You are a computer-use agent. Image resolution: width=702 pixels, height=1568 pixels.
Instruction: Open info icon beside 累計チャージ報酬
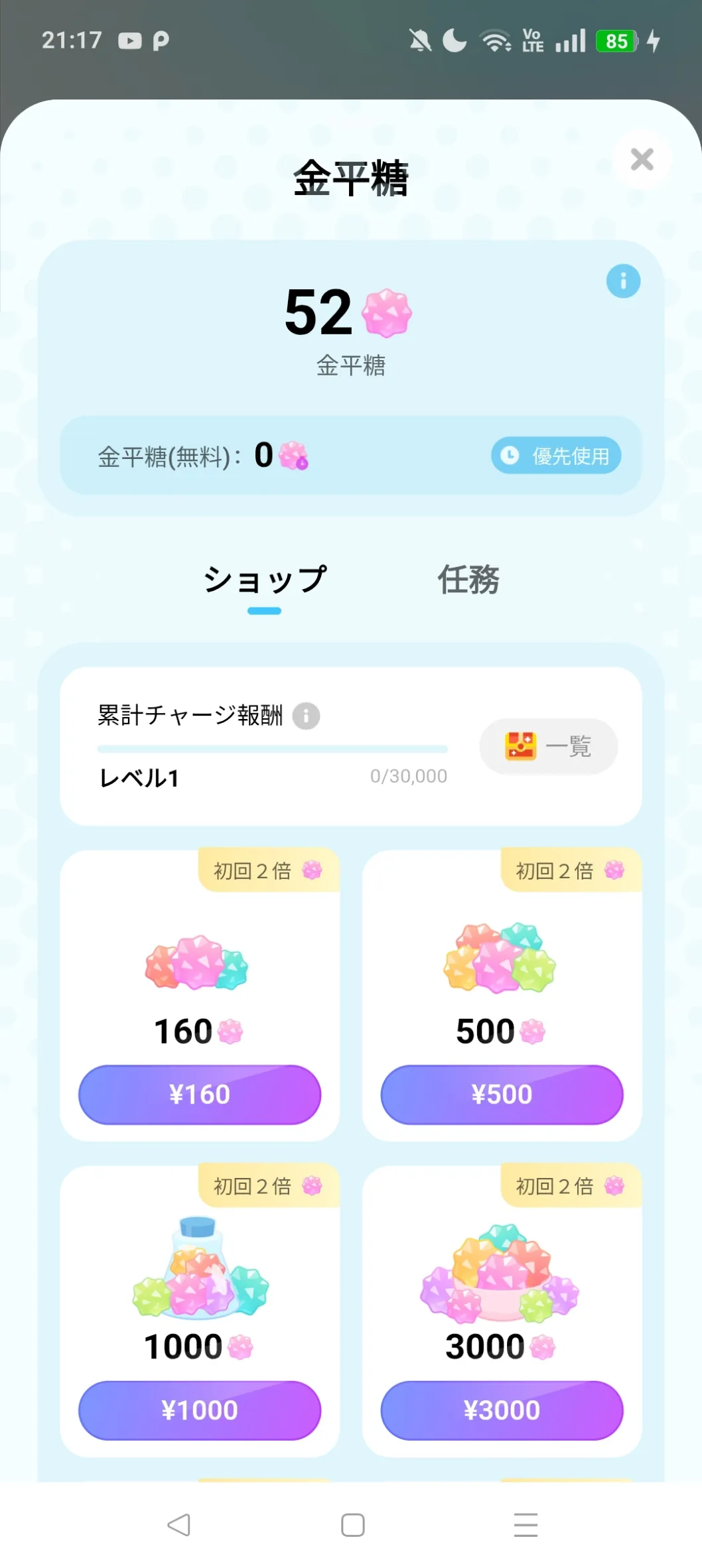pos(306,716)
